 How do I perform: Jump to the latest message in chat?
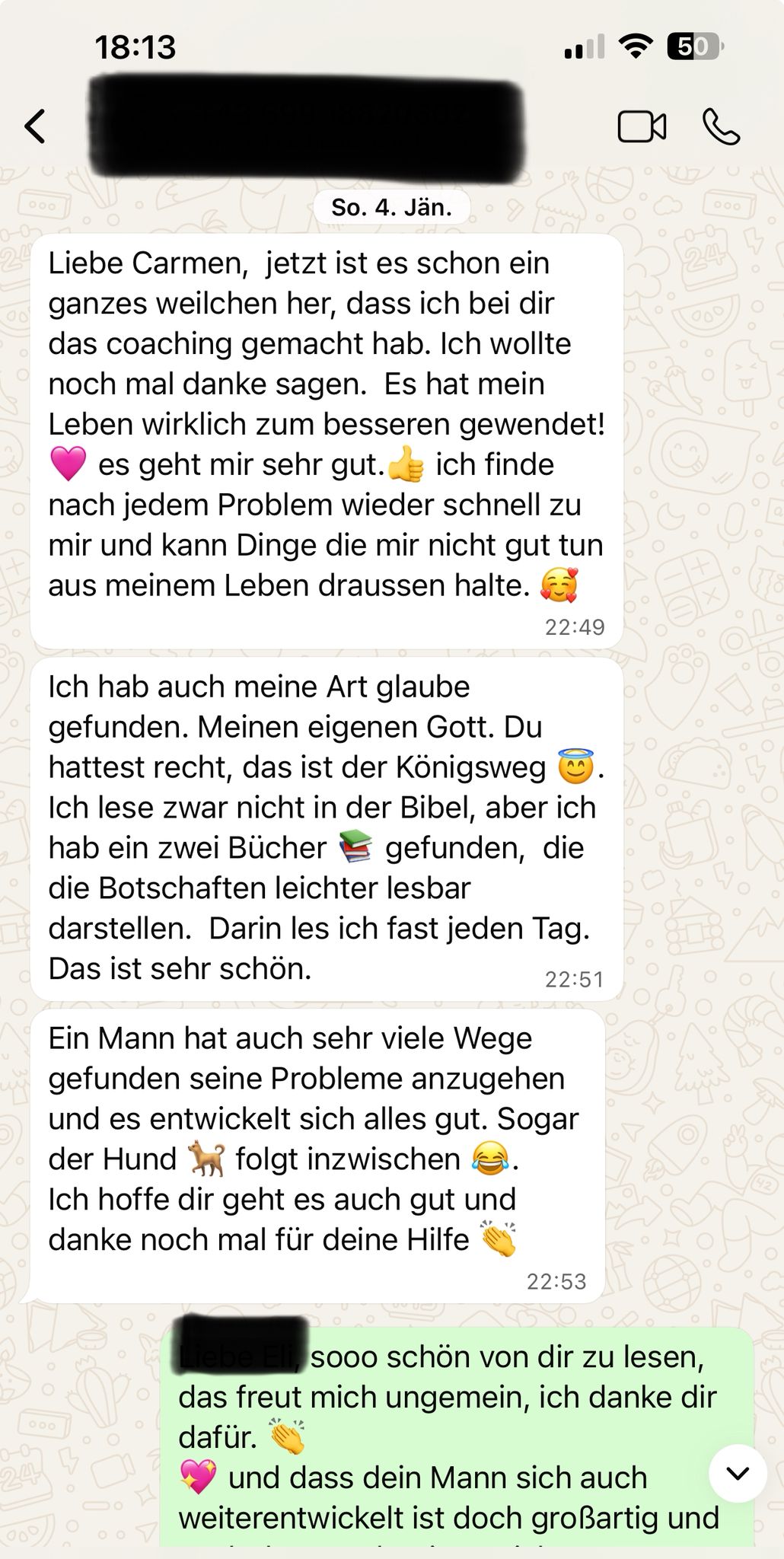click(737, 1474)
